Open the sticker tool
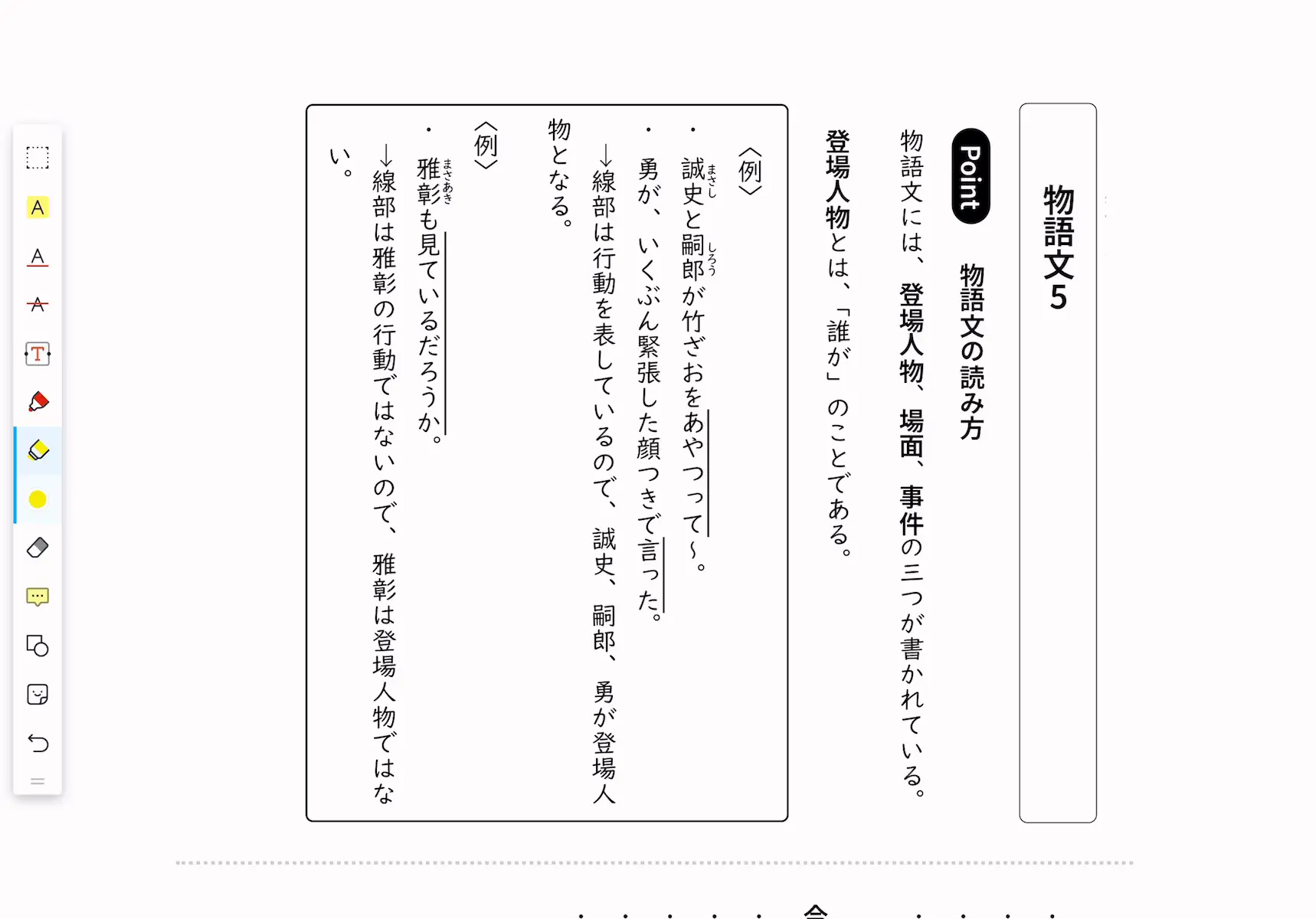The width and height of the screenshot is (1316, 919). click(x=38, y=695)
